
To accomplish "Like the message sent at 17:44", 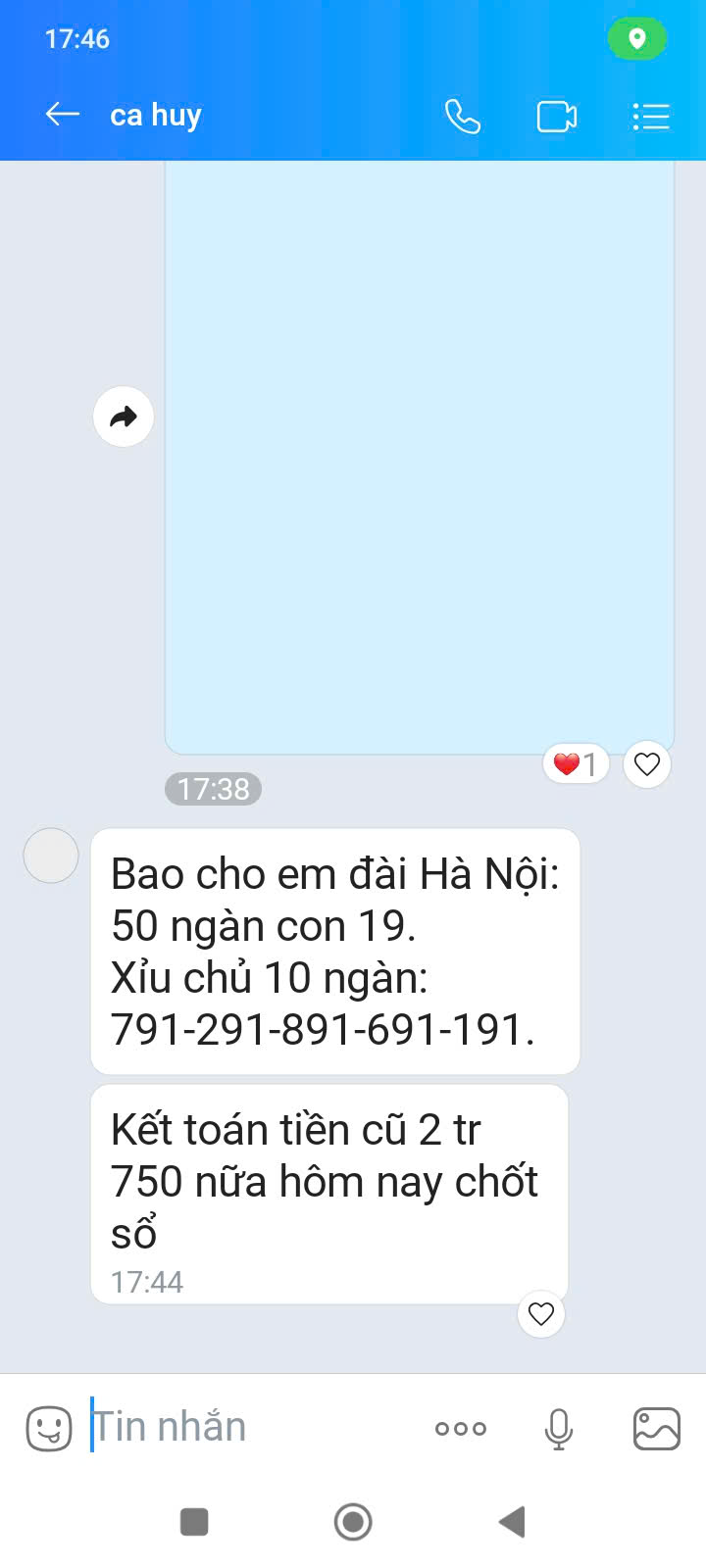I will point(541,1314).
